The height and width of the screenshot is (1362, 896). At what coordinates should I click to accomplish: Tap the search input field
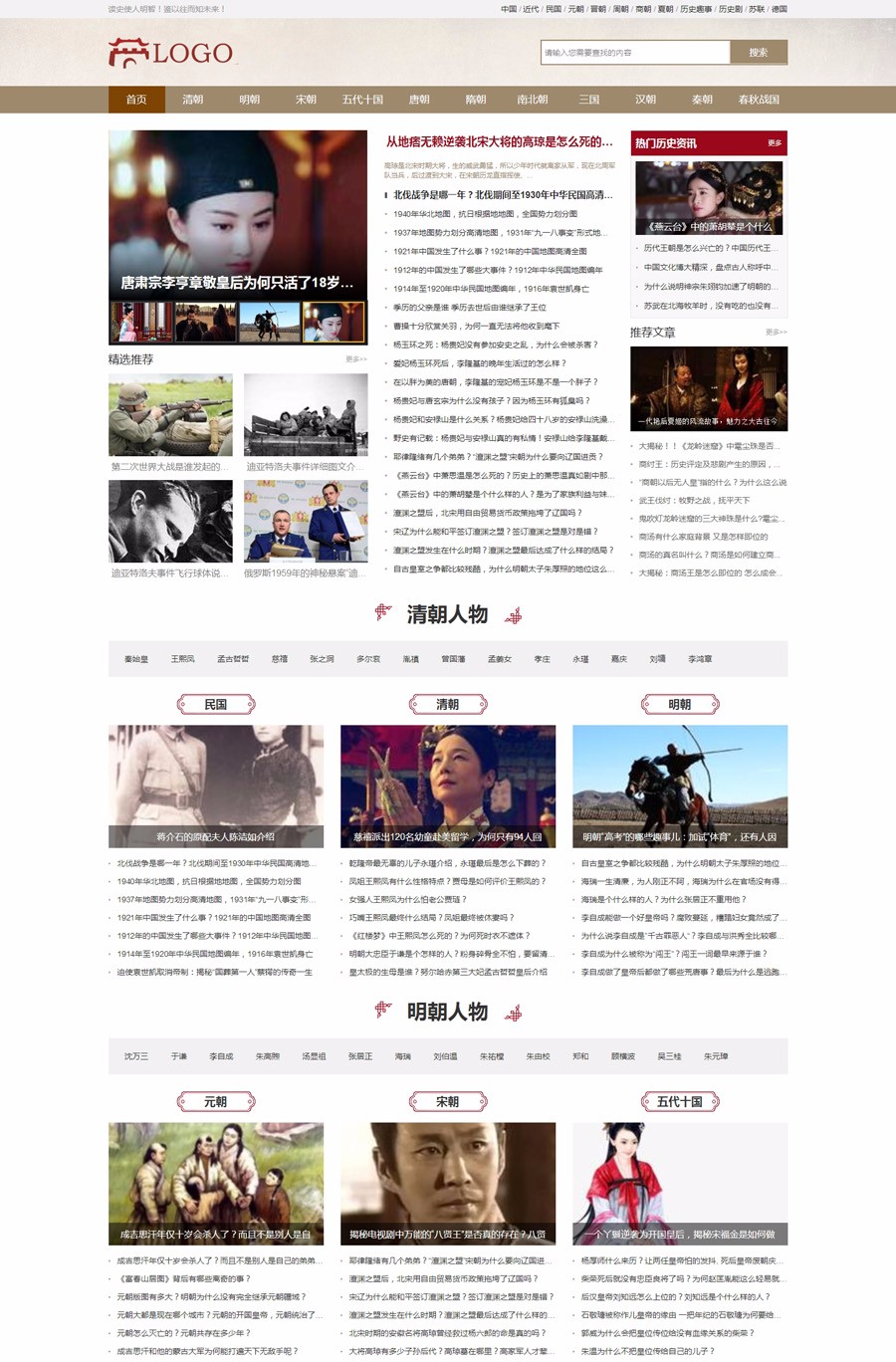(x=635, y=52)
